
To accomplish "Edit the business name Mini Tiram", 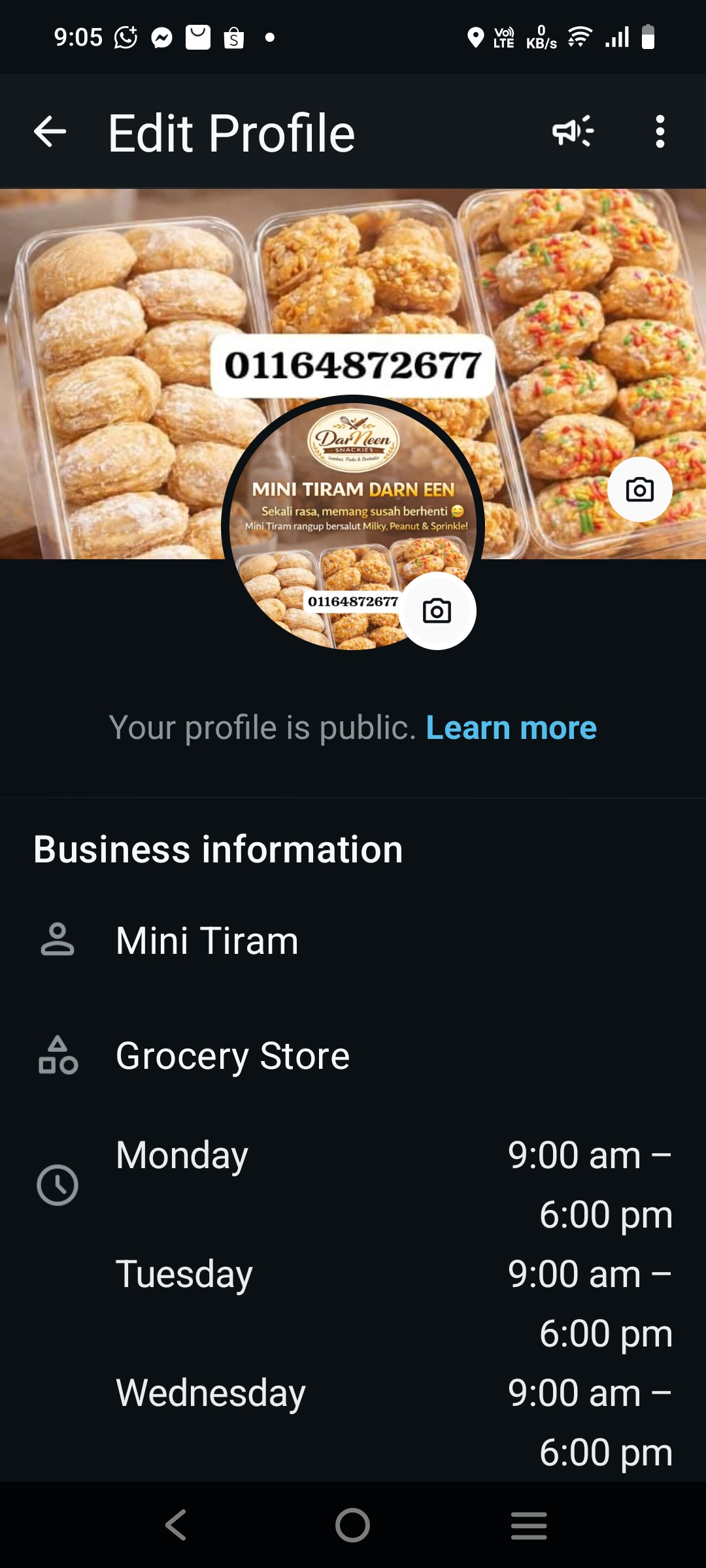I will click(x=207, y=941).
